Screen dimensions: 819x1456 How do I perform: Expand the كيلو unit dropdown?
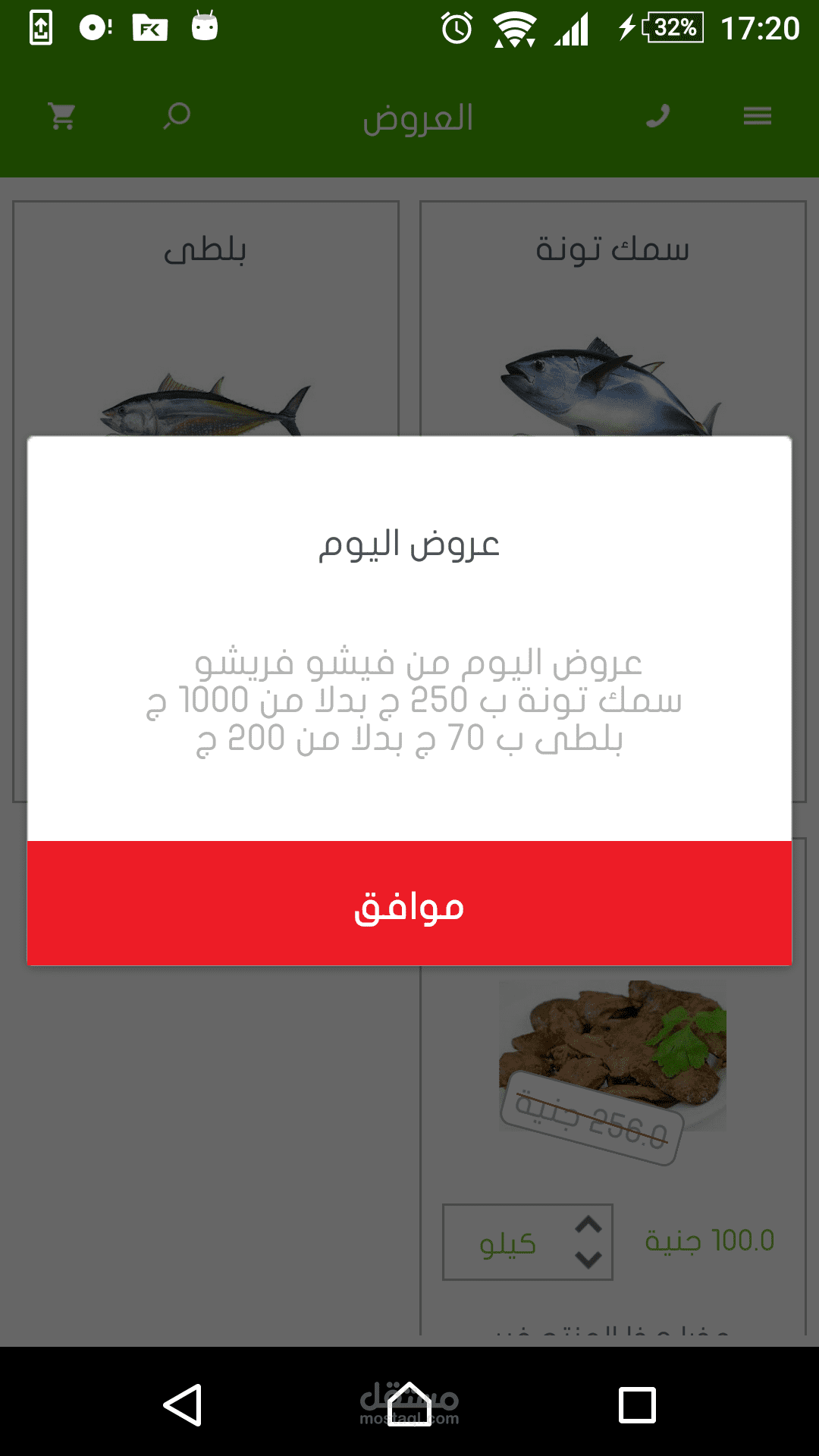click(x=528, y=1242)
